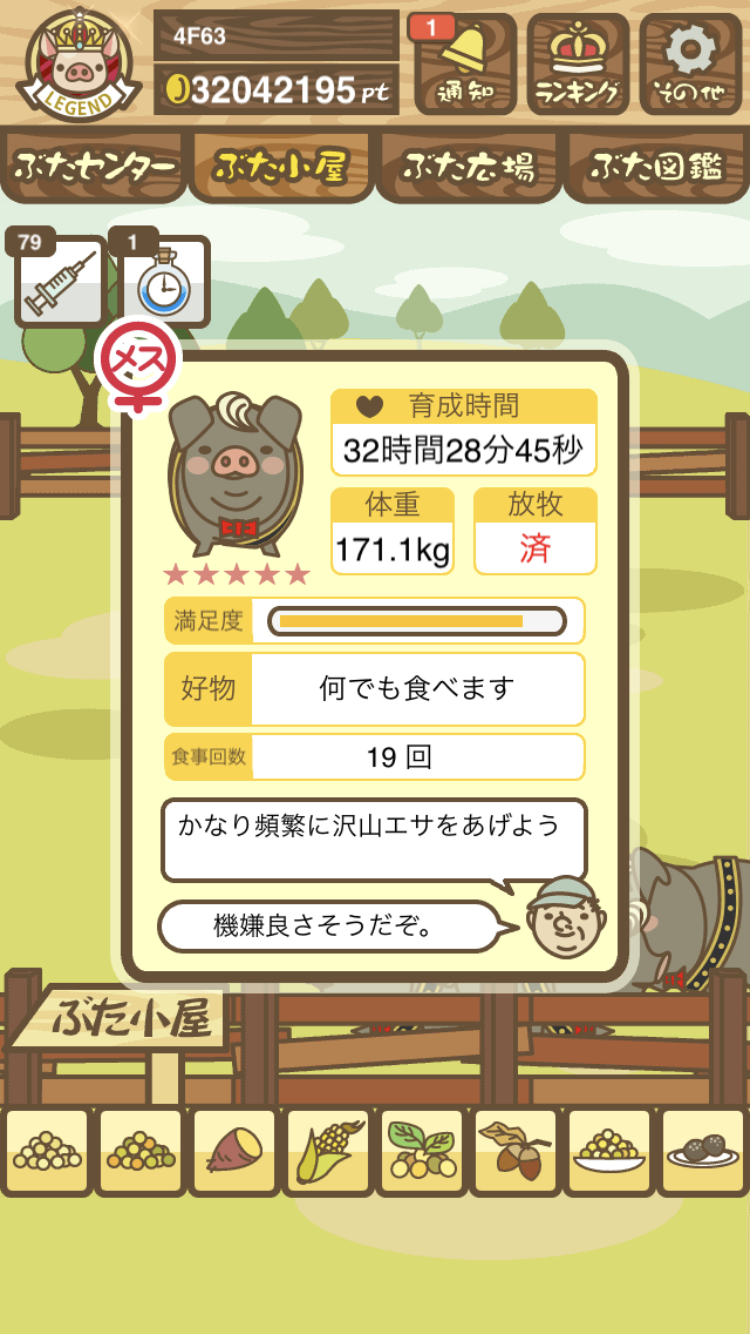Open the ランキング ranking screen
This screenshot has height=1334, width=750.
[578, 64]
